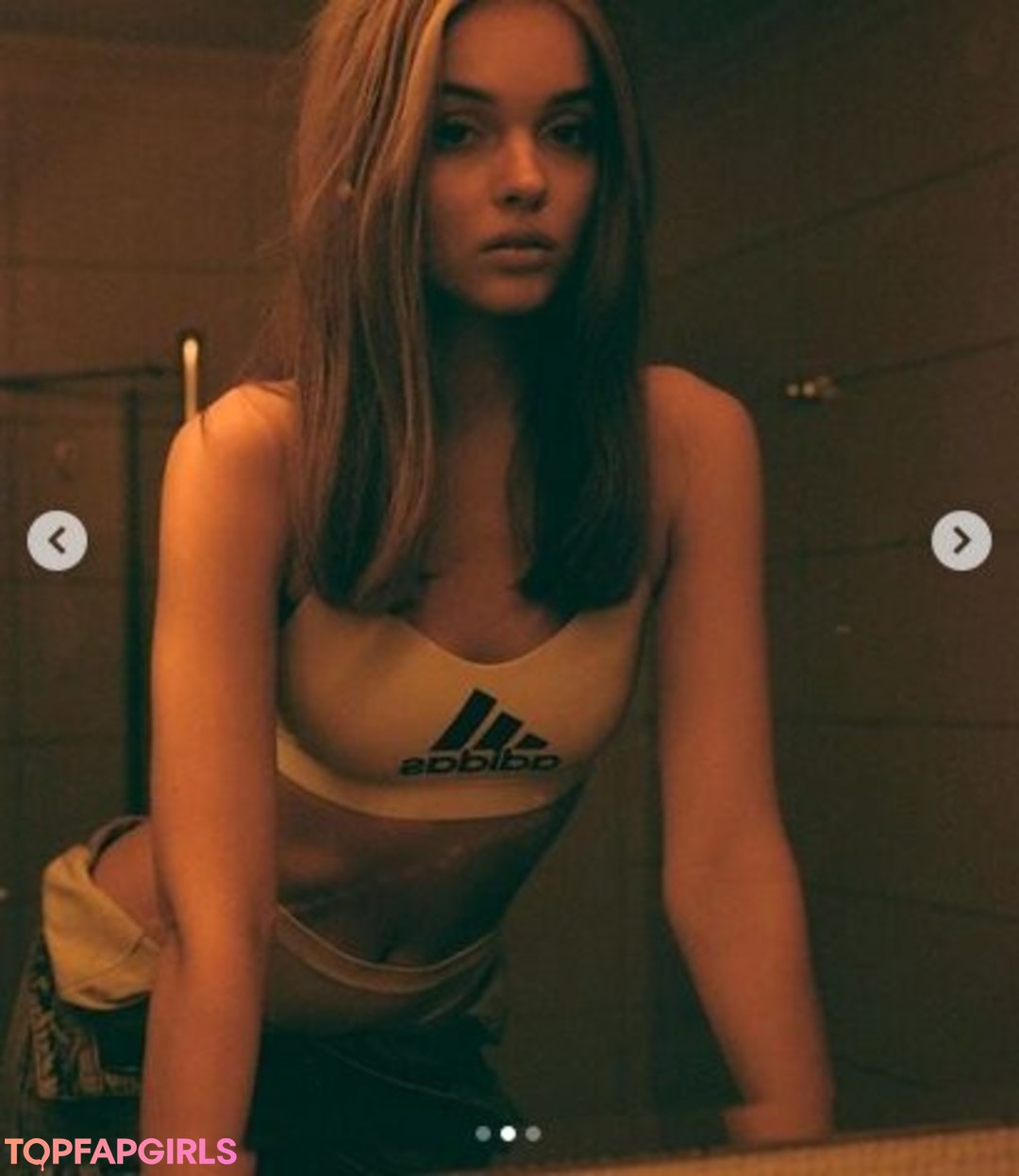Viewport: 1019px width, 1176px height.
Task: Select the third carousel page dot
Action: (533, 1134)
